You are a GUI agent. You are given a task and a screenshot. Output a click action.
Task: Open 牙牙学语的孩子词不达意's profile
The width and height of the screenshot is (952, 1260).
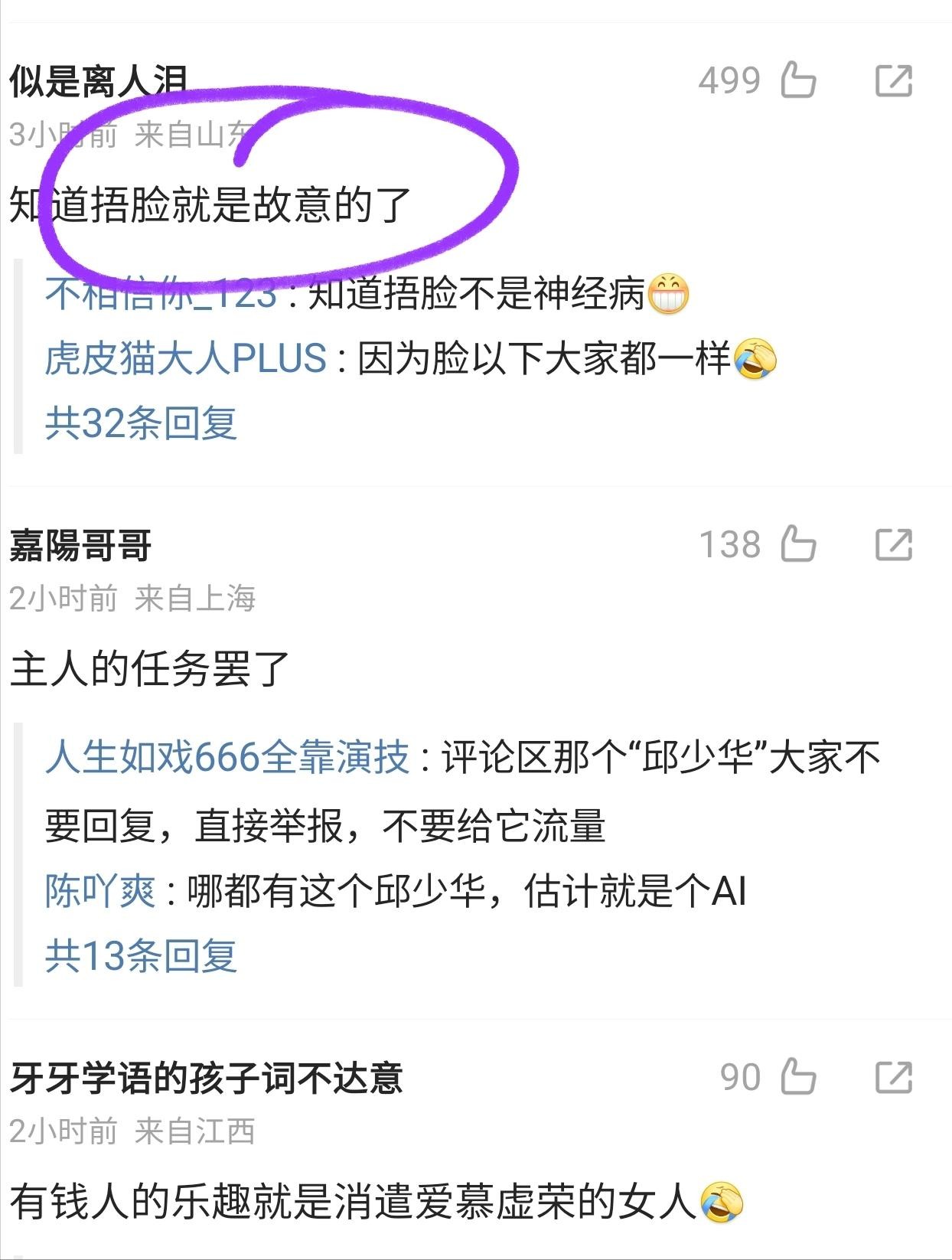click(206, 1078)
